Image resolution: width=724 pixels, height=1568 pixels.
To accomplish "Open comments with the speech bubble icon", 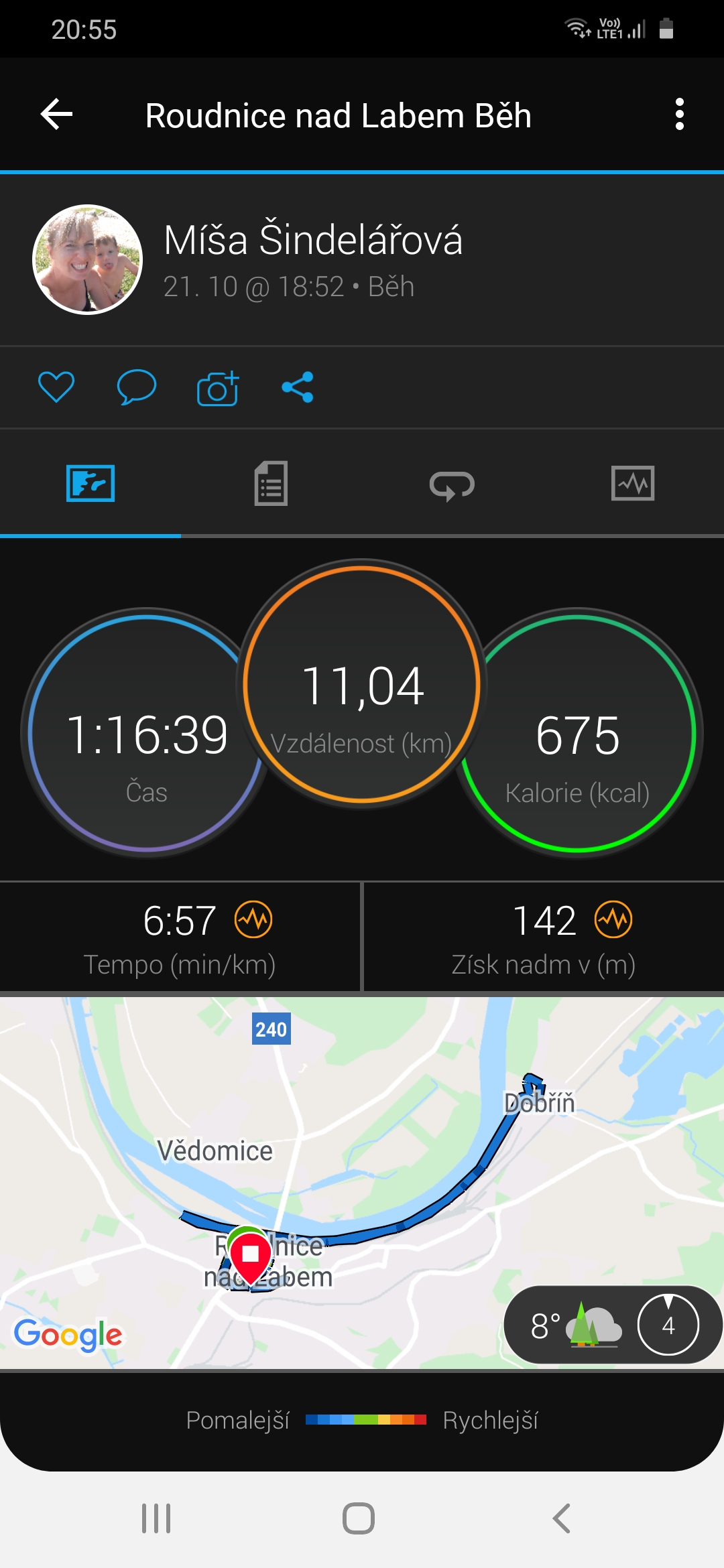I will (137, 387).
